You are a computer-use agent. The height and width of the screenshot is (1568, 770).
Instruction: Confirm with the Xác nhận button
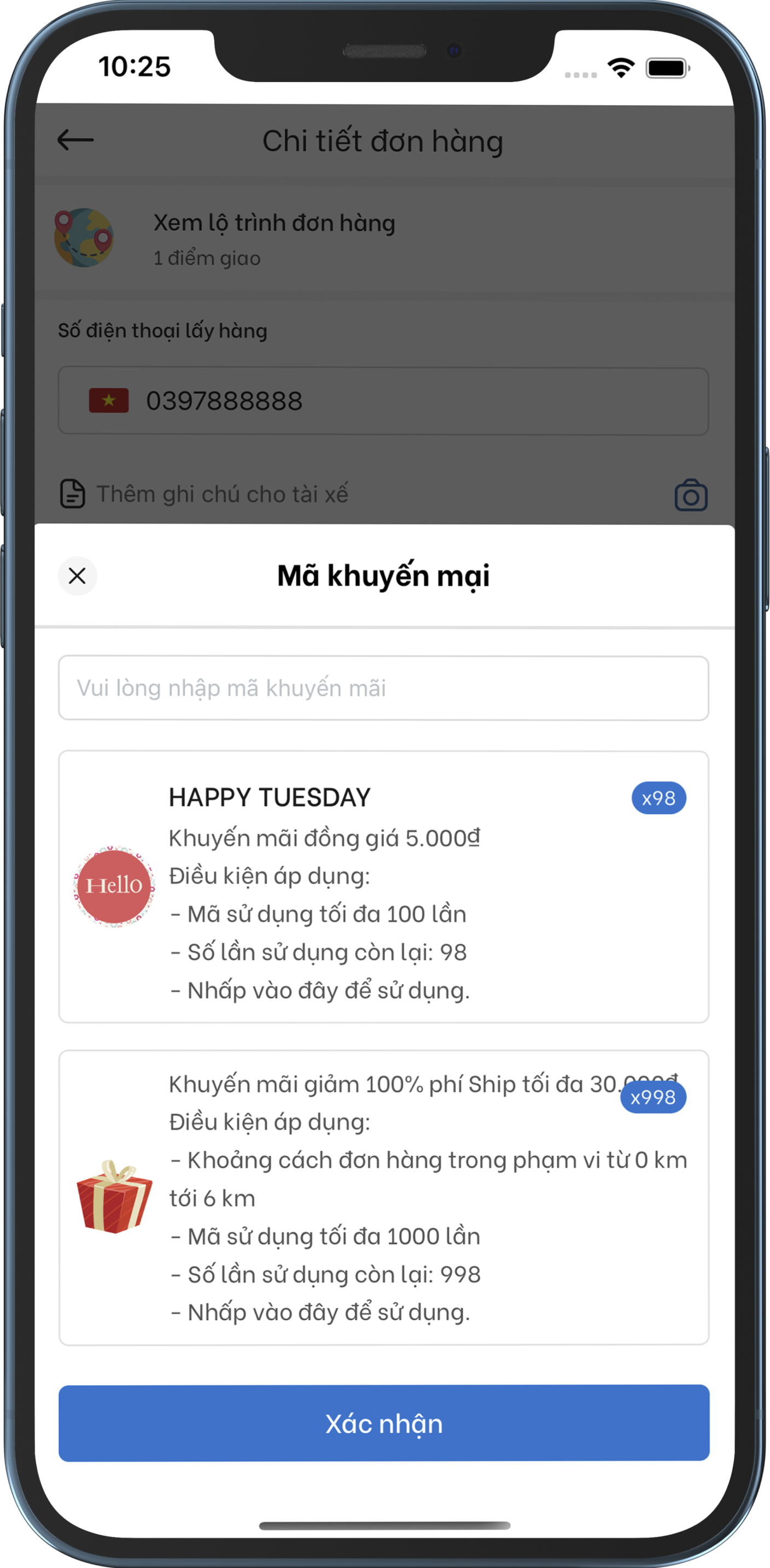click(x=383, y=1423)
